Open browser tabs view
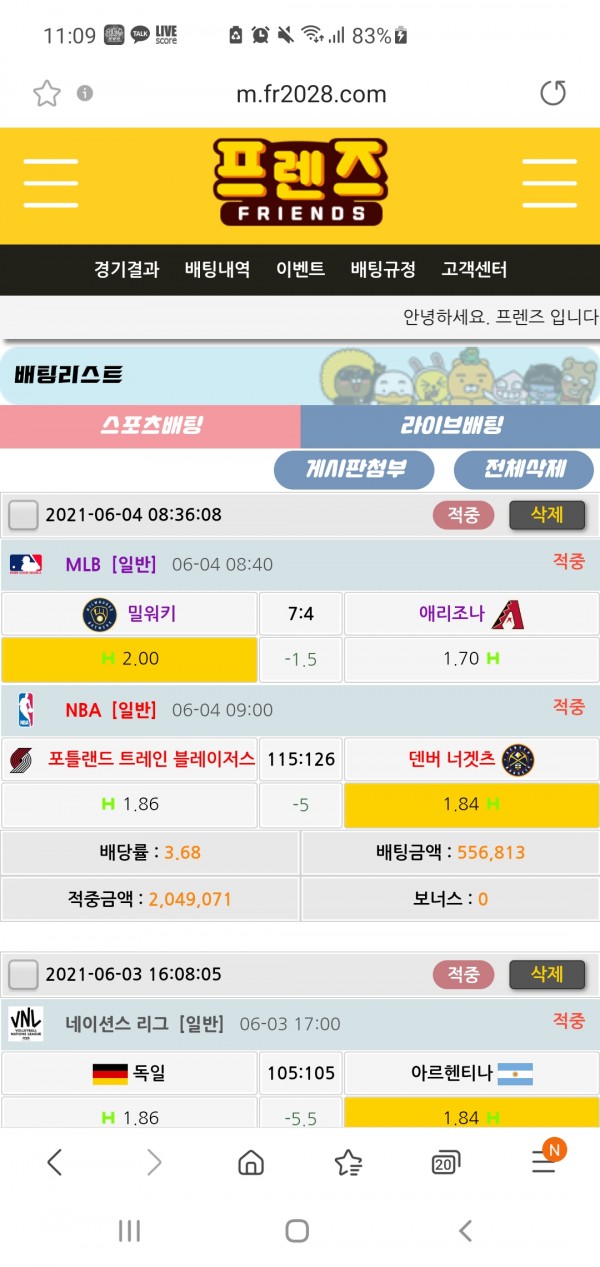Image resolution: width=600 pixels, height=1267 pixels. click(x=445, y=1162)
